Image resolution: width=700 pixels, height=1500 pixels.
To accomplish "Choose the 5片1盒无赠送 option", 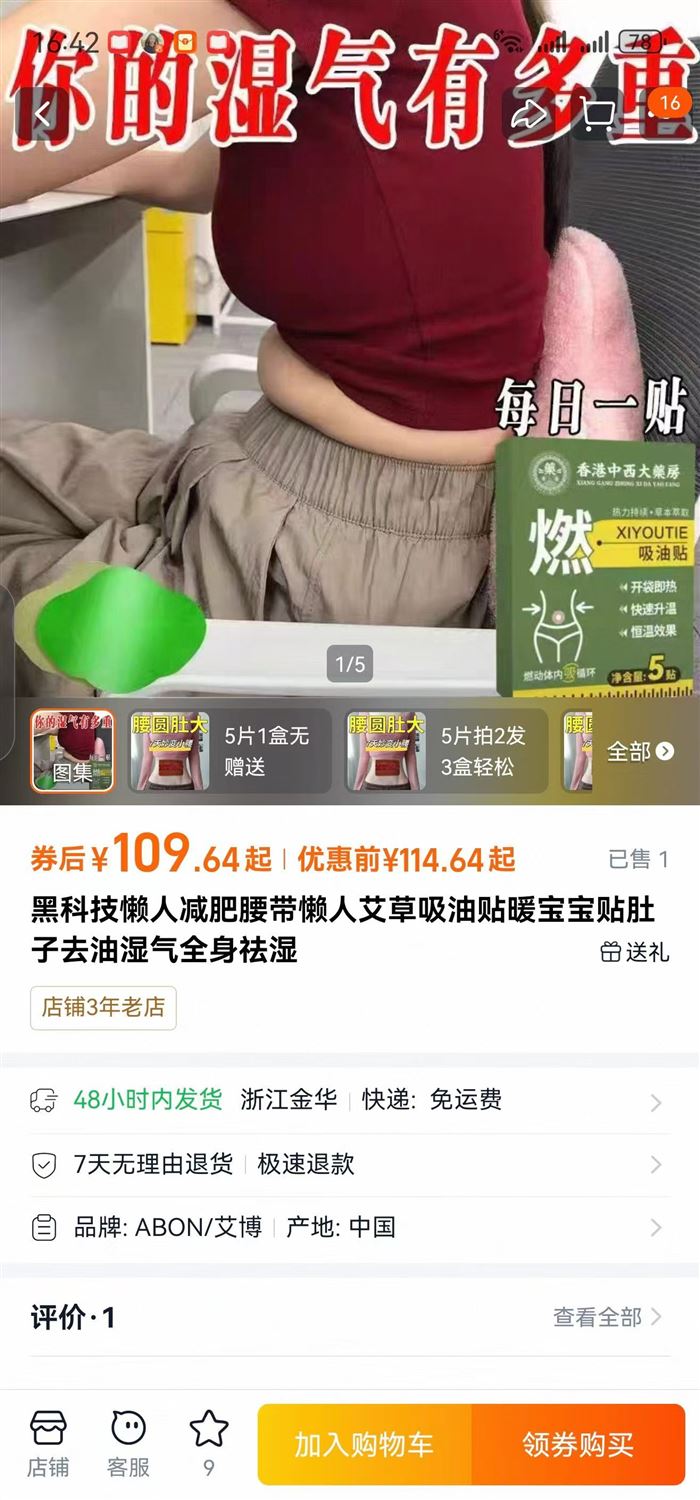I will 230,751.
